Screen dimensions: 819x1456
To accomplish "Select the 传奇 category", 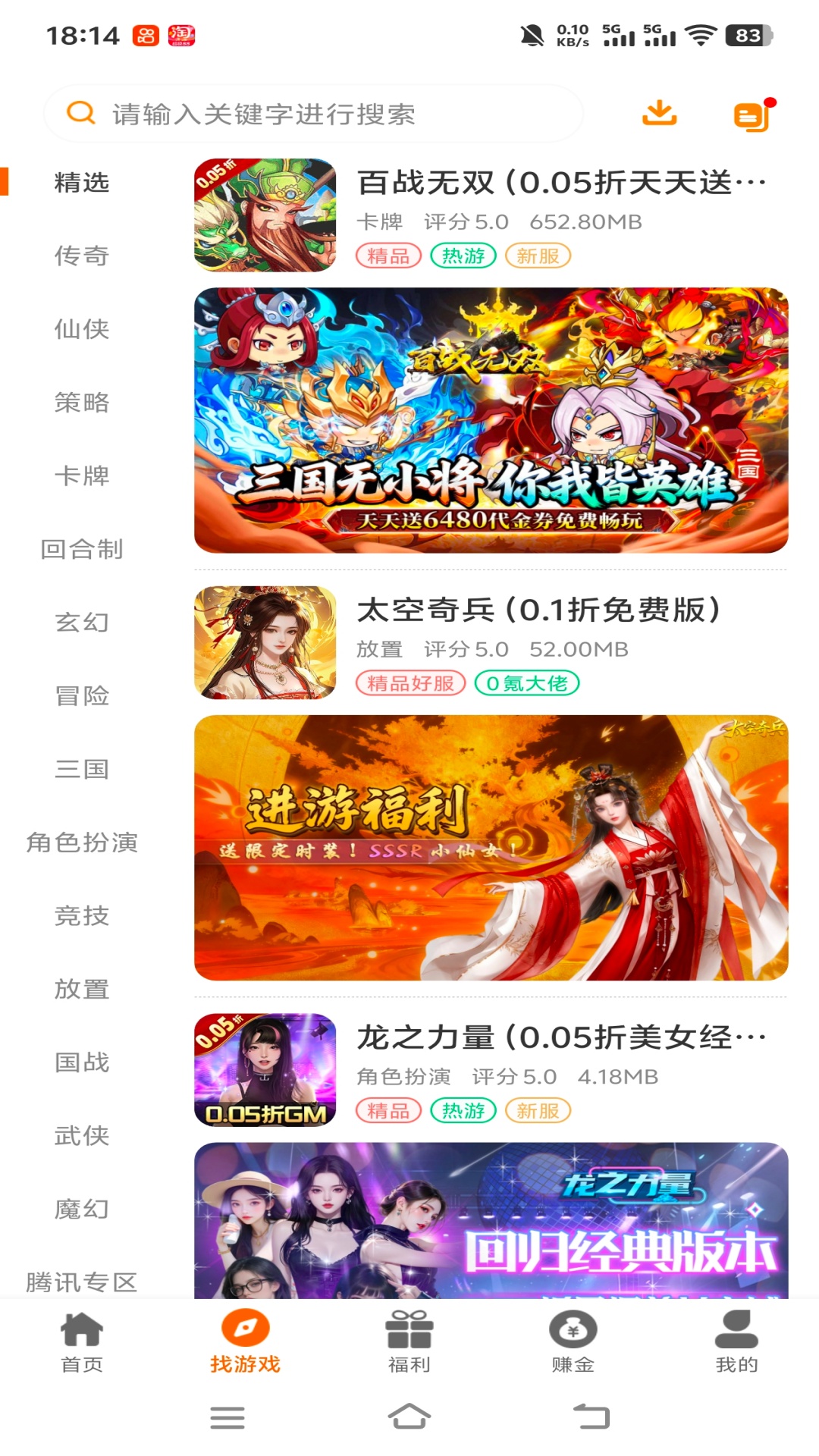I will point(82,256).
